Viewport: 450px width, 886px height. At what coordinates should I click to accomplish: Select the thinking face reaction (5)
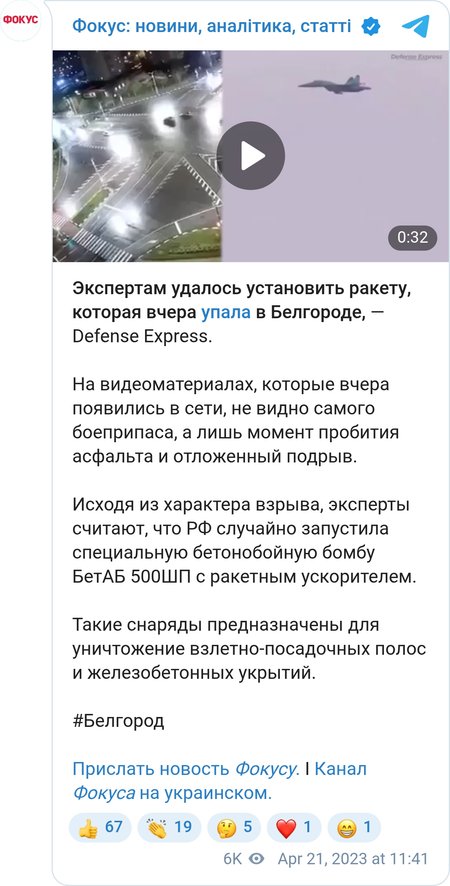pyautogui.click(x=233, y=828)
